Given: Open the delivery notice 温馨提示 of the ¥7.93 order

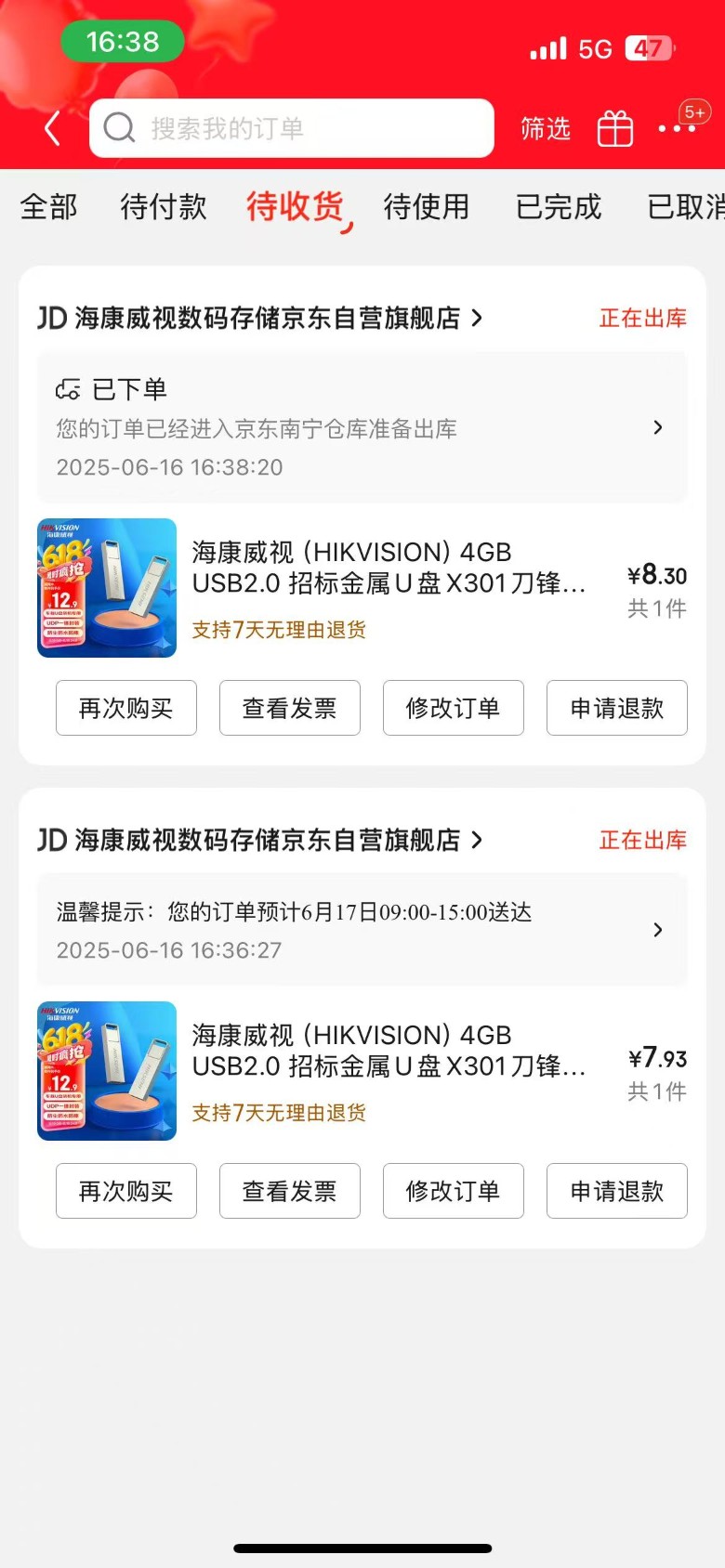Looking at the screenshot, I should tap(362, 930).
